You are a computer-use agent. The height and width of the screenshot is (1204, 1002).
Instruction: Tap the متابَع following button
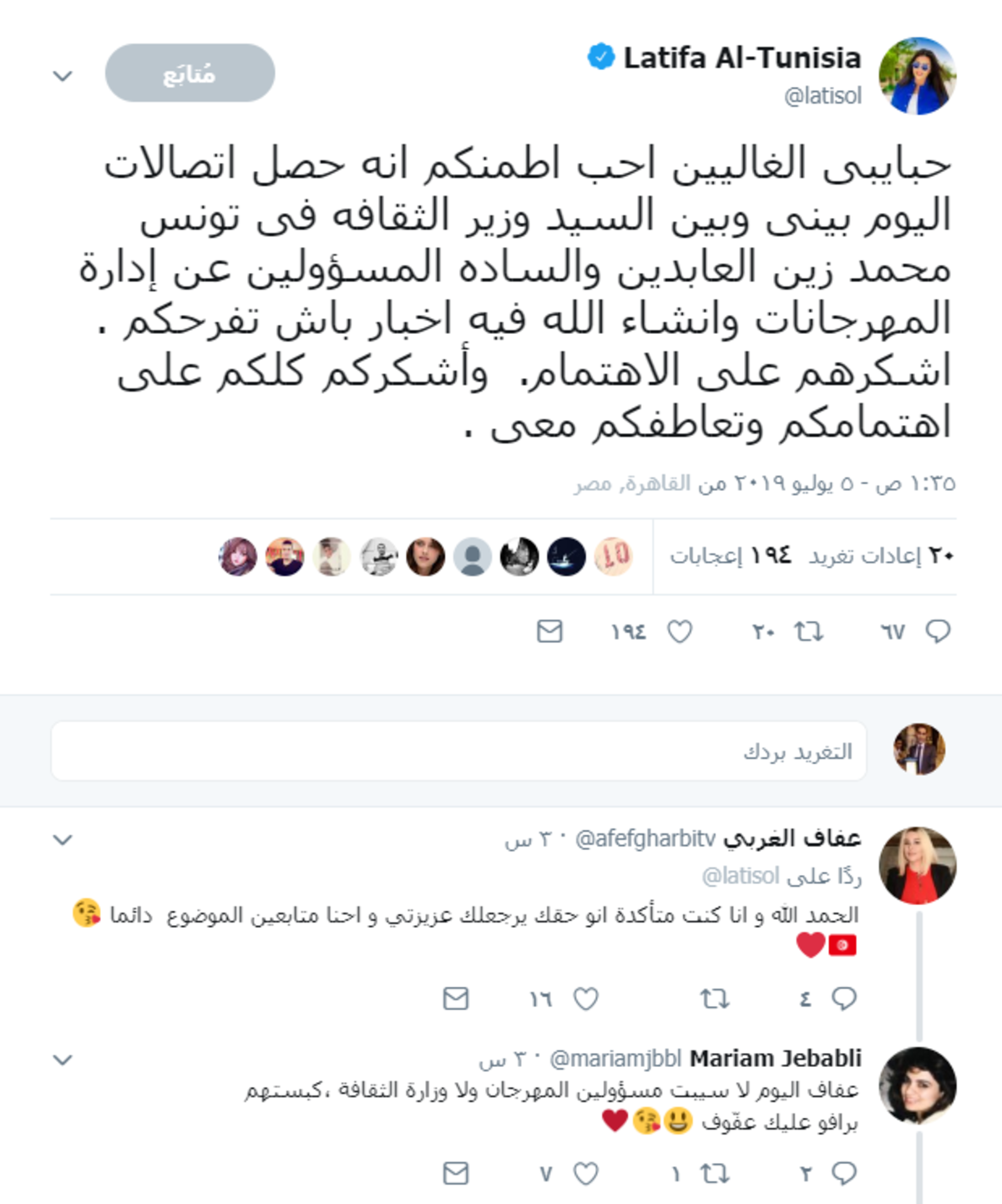190,73
